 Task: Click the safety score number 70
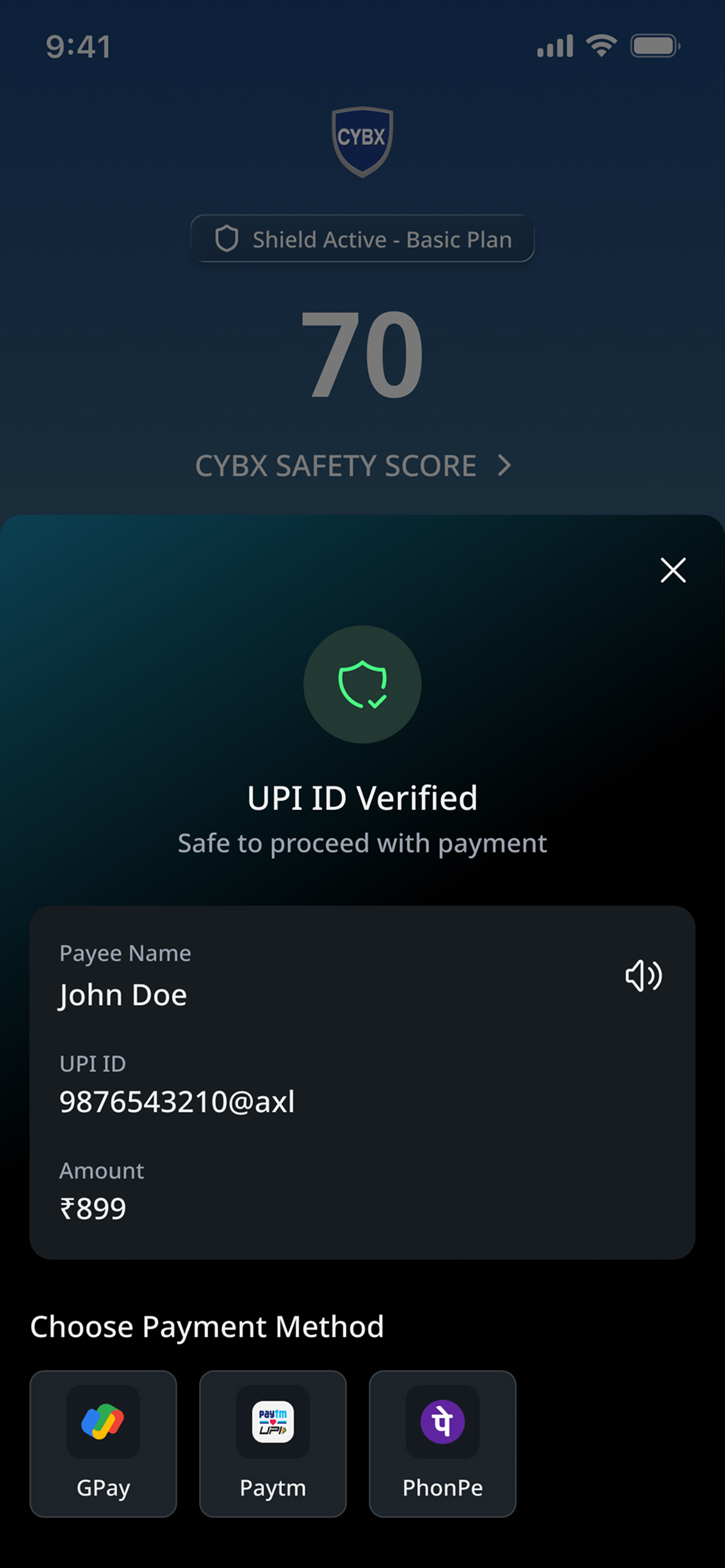click(362, 354)
